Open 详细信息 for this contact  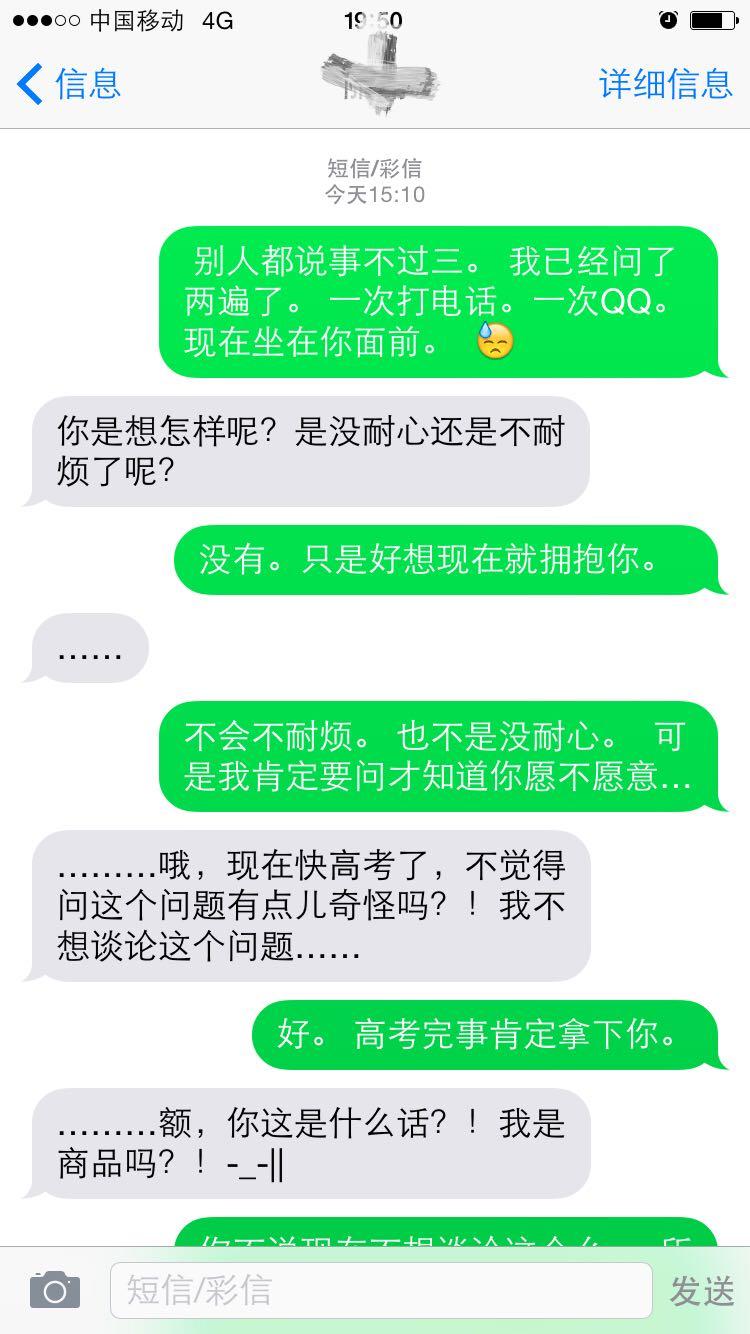click(x=666, y=83)
